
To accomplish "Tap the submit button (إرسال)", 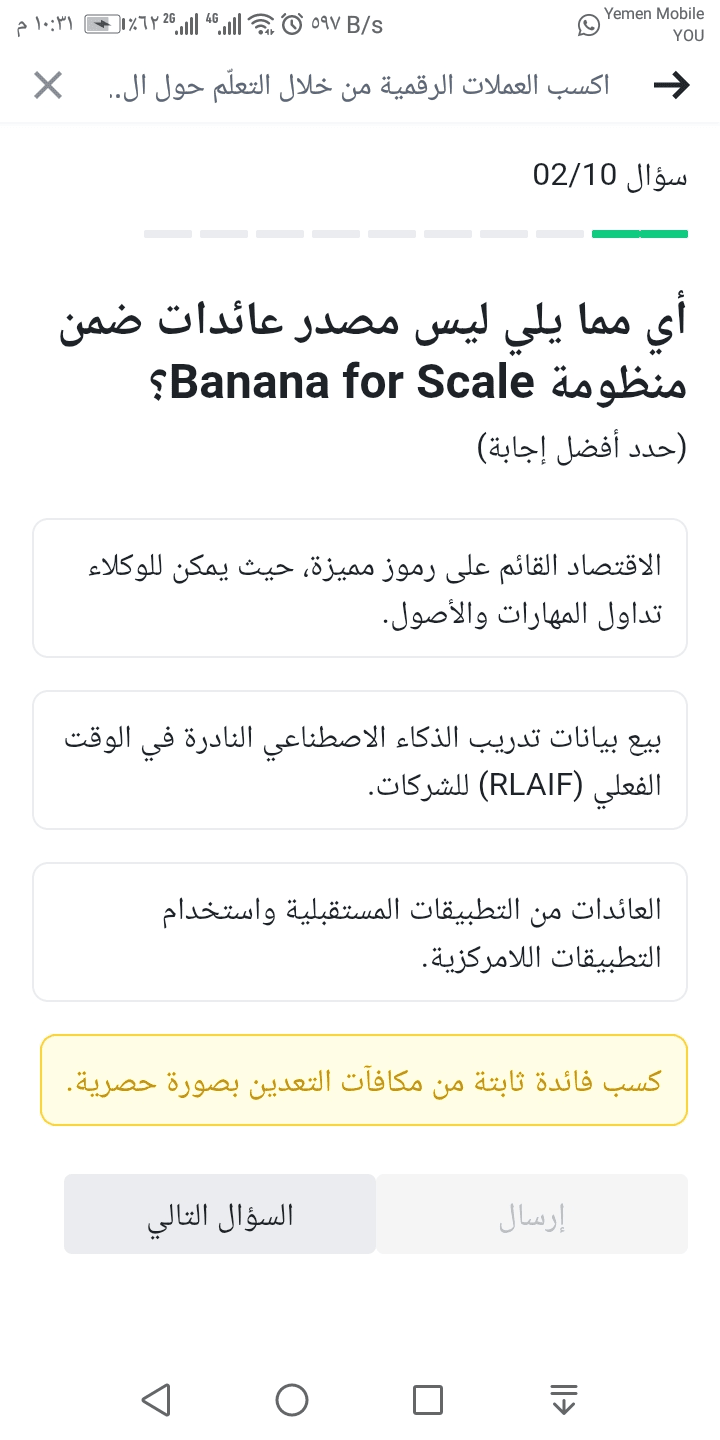I will click(x=532, y=1214).
